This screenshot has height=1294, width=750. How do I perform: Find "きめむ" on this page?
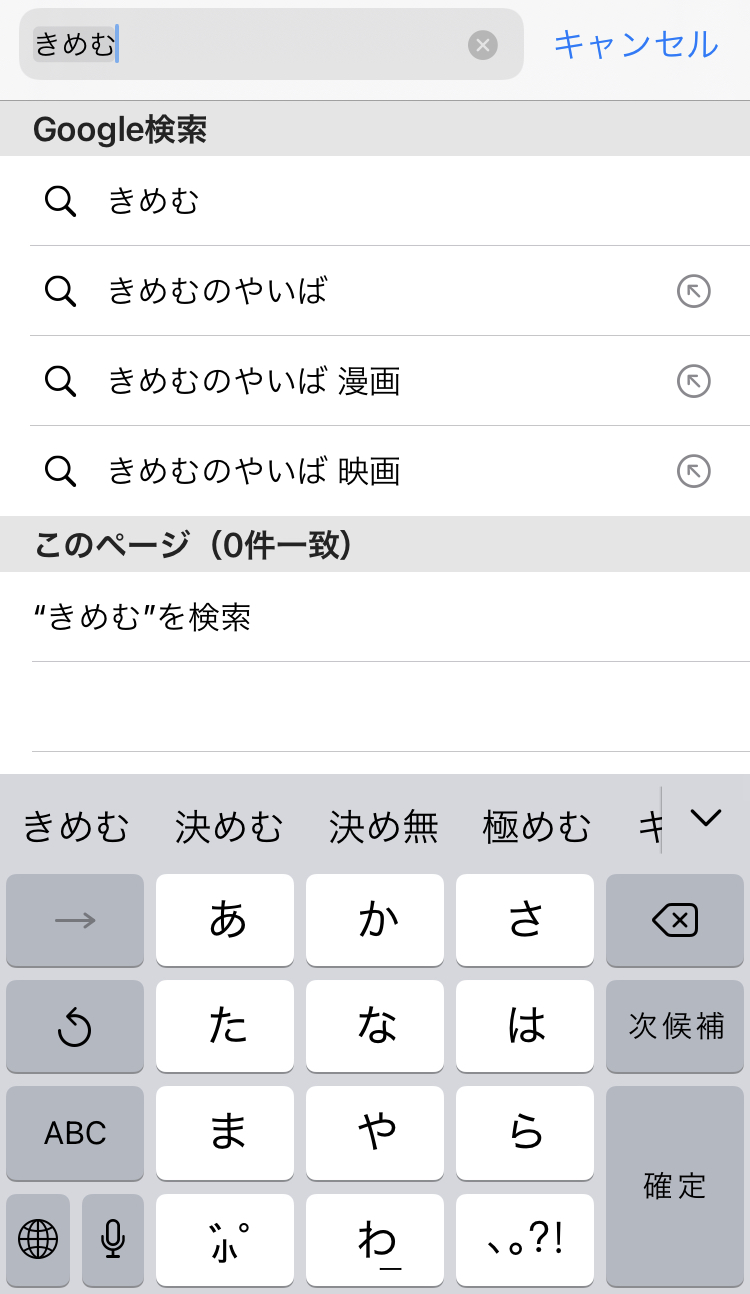click(x=142, y=617)
